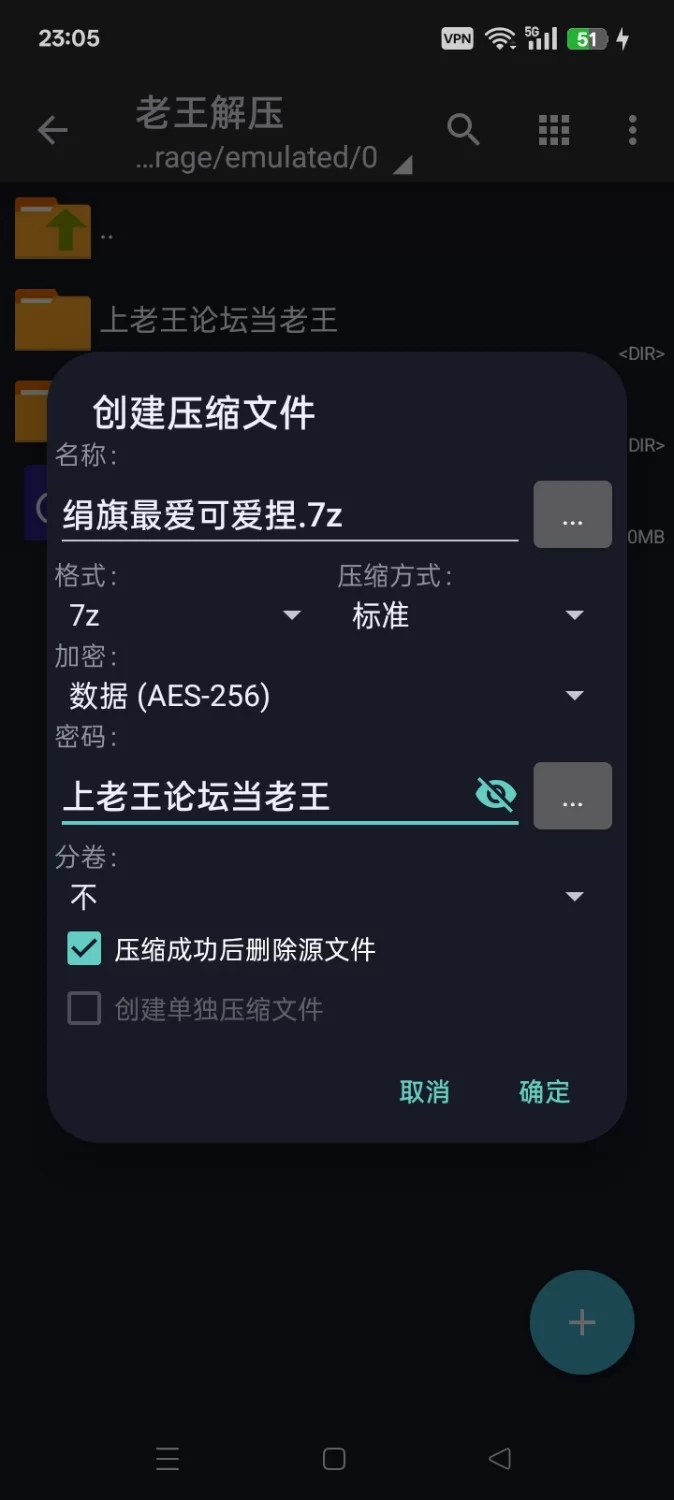Tap the archive name field 绢旗最爱可爱捏.7z

[288, 514]
